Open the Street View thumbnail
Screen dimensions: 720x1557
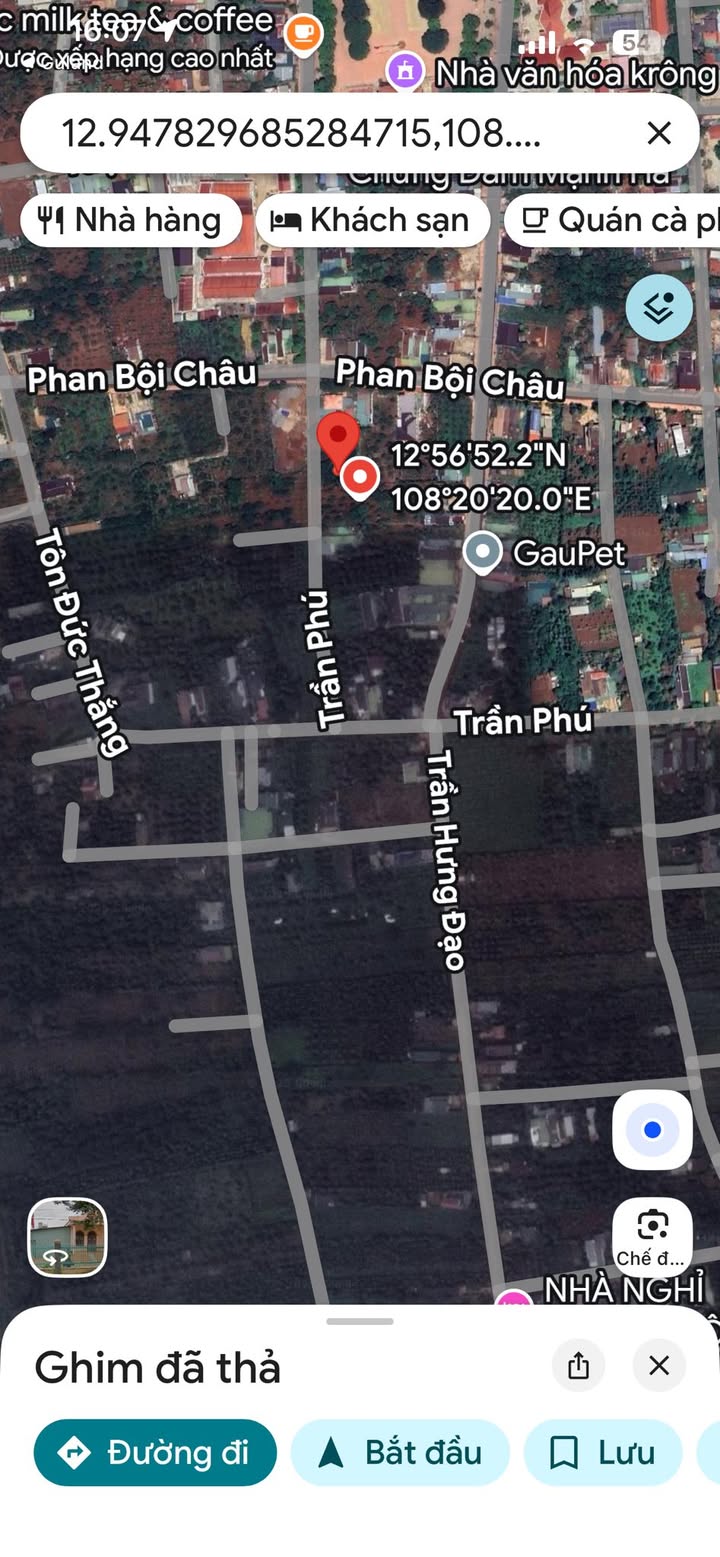pos(67,1237)
